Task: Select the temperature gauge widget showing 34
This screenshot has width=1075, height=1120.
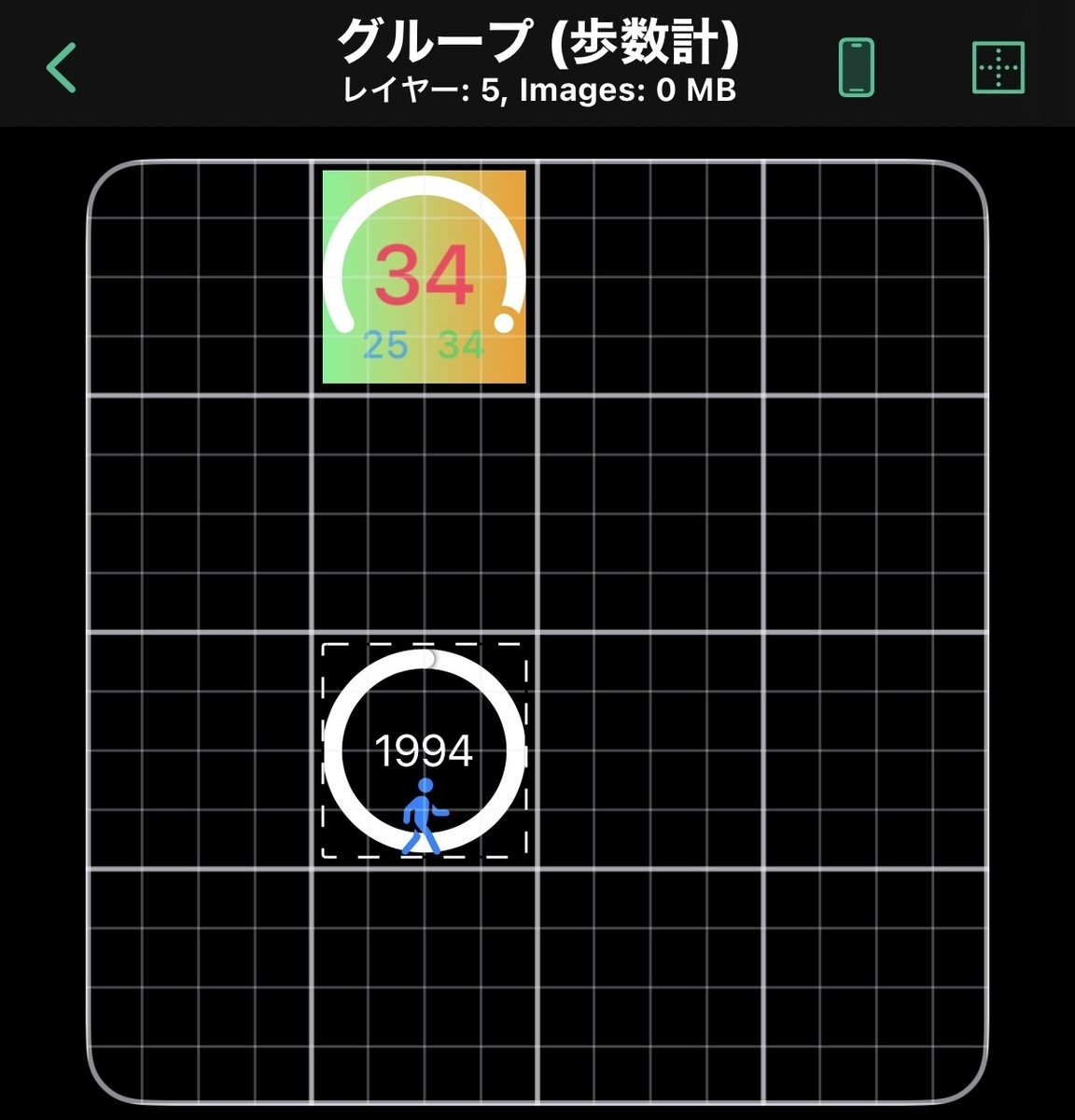Action: click(x=425, y=277)
